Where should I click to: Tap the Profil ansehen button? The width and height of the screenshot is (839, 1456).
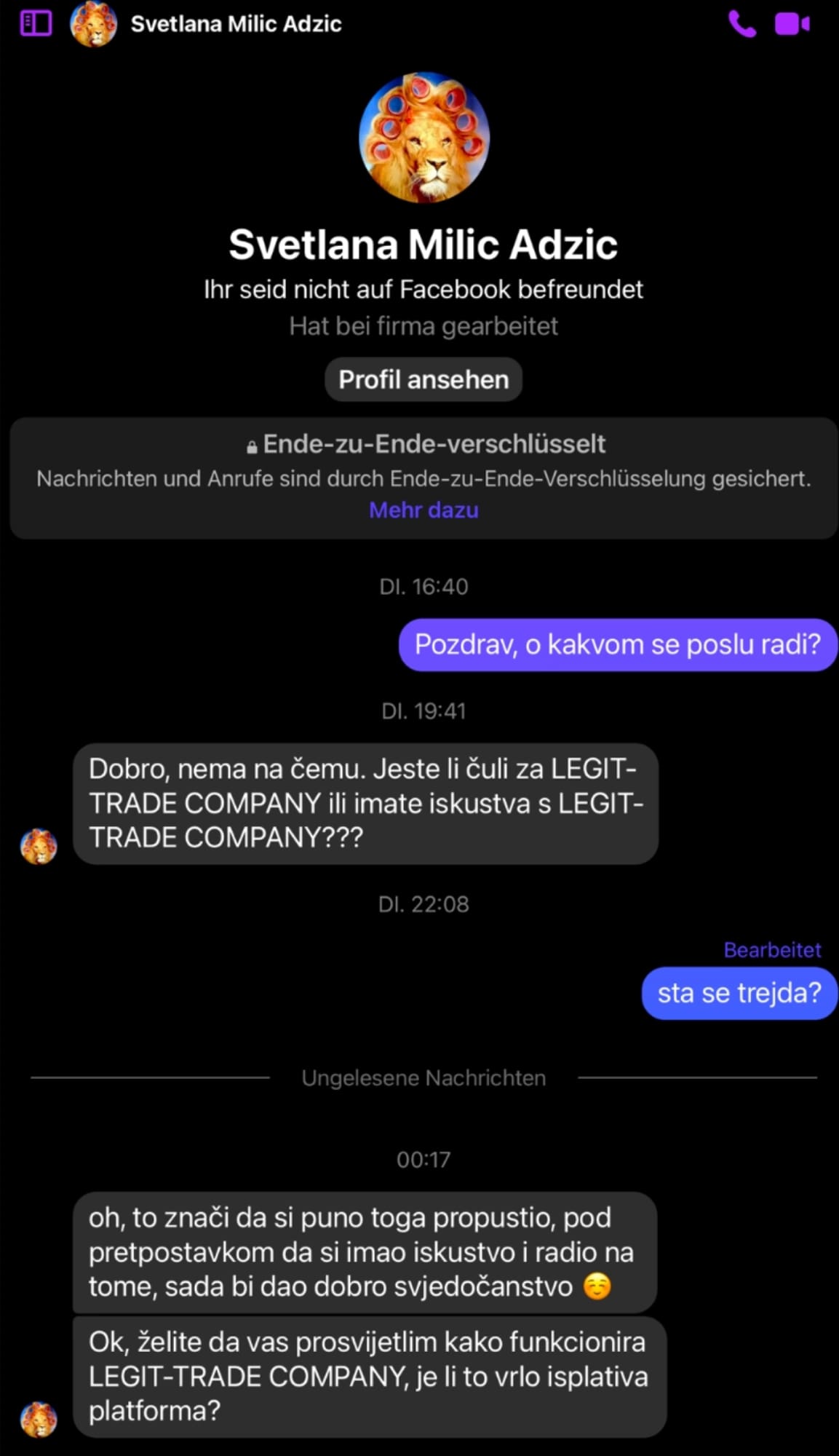(x=424, y=379)
